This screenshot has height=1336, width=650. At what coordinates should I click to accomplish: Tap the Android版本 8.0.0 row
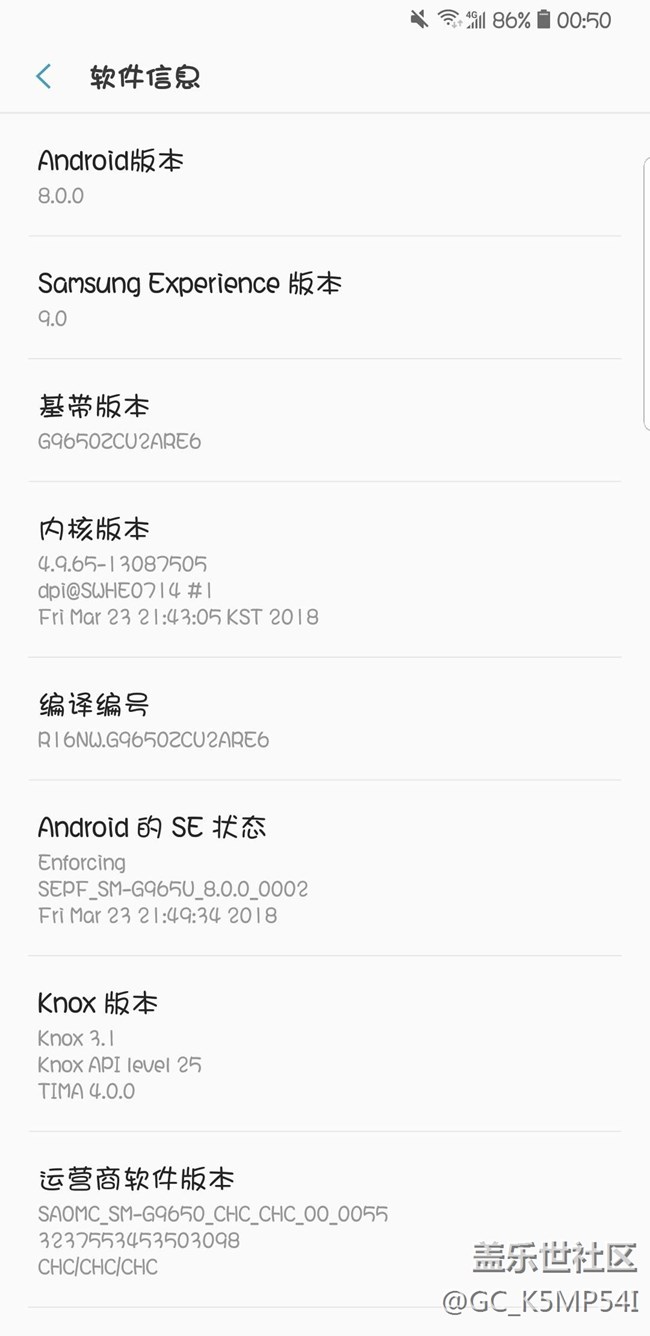pyautogui.click(x=325, y=175)
